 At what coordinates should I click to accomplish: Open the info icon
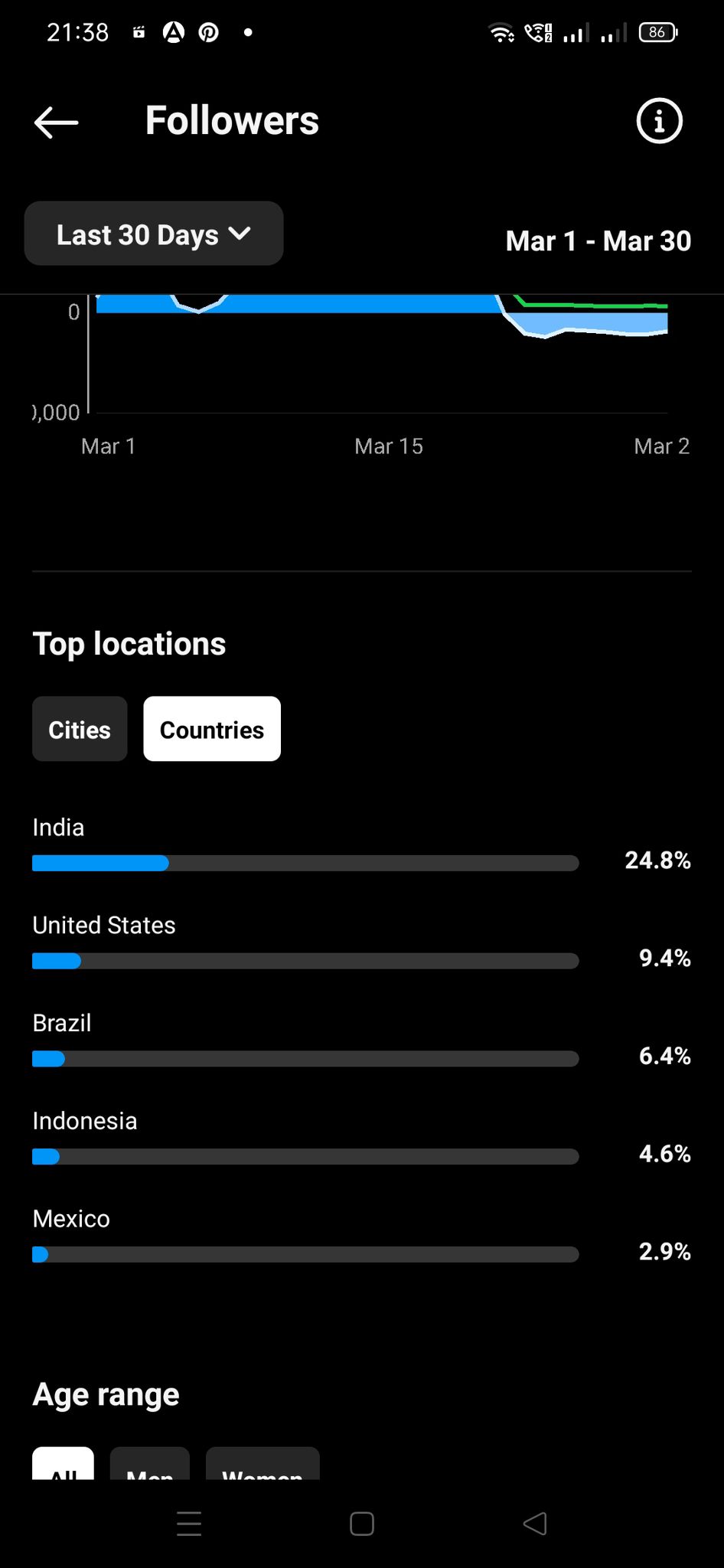pyautogui.click(x=659, y=121)
